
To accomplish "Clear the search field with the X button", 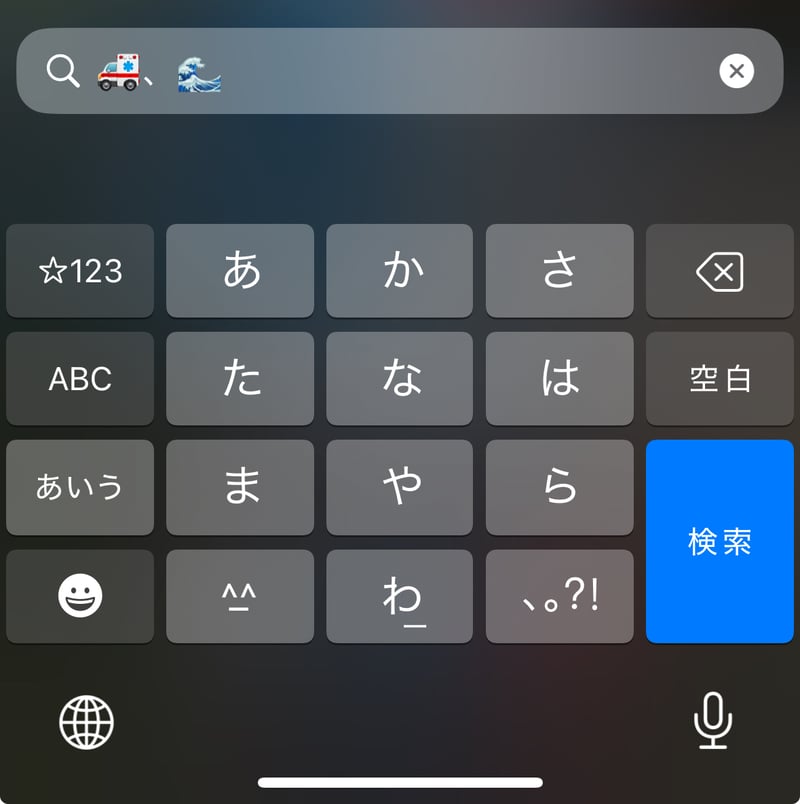I will (736, 71).
